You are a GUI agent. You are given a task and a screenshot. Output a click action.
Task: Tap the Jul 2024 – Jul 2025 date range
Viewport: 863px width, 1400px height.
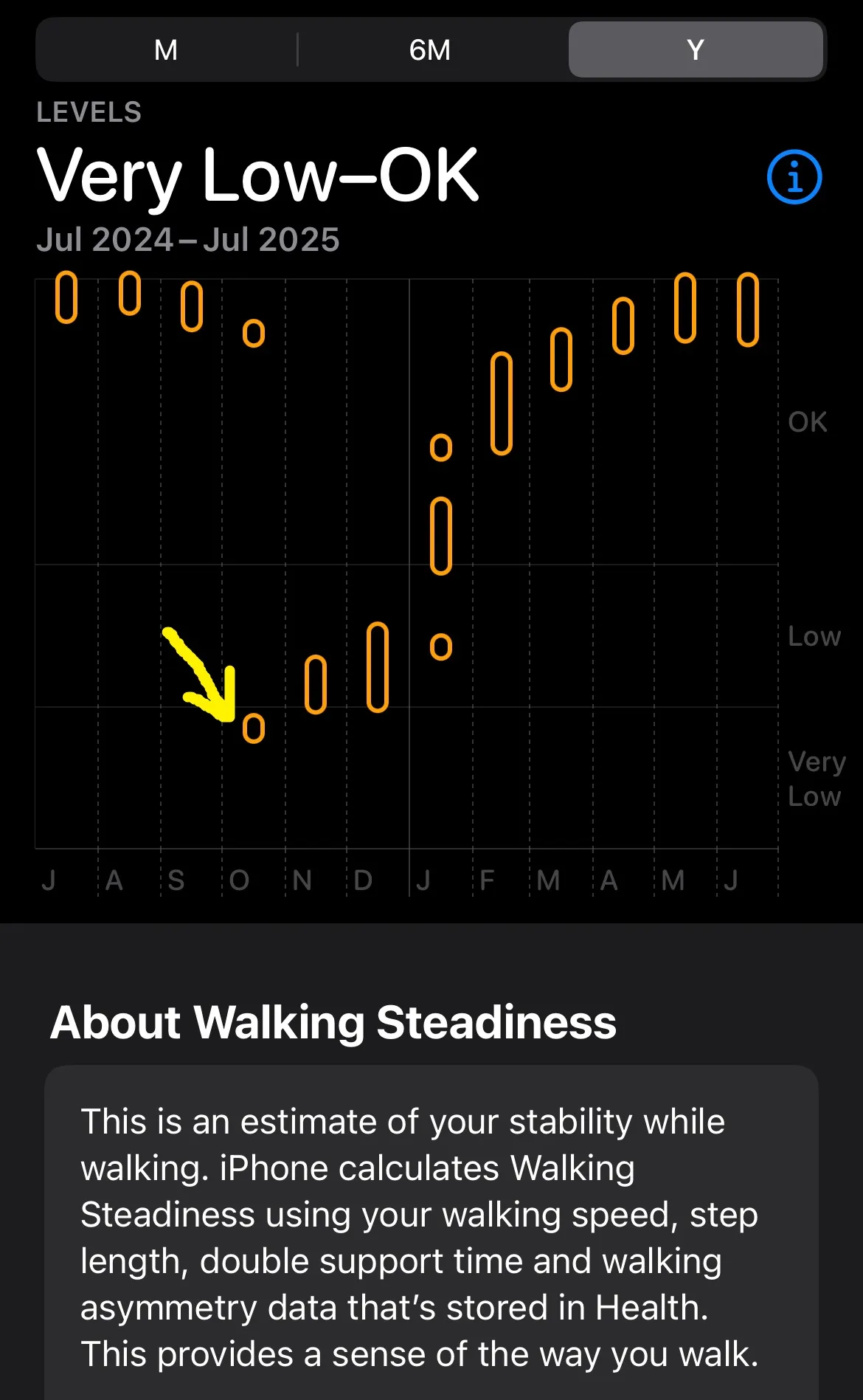[188, 239]
